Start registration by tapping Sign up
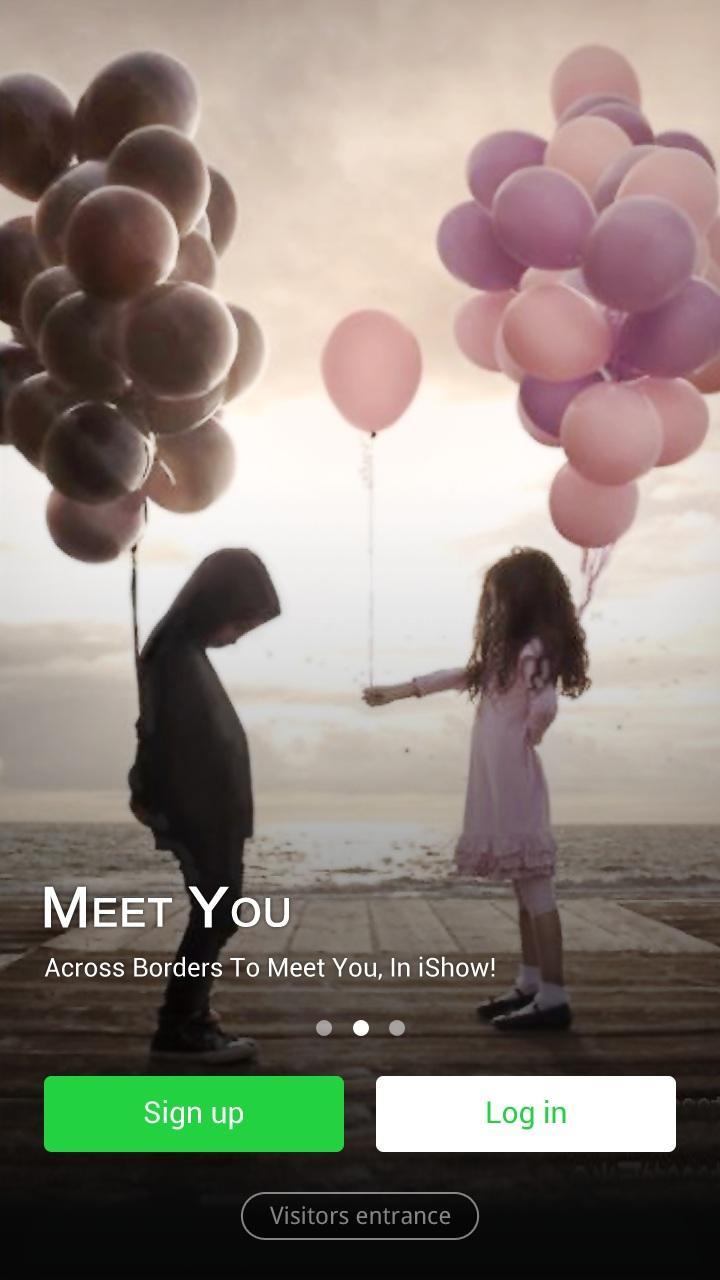 click(193, 1113)
